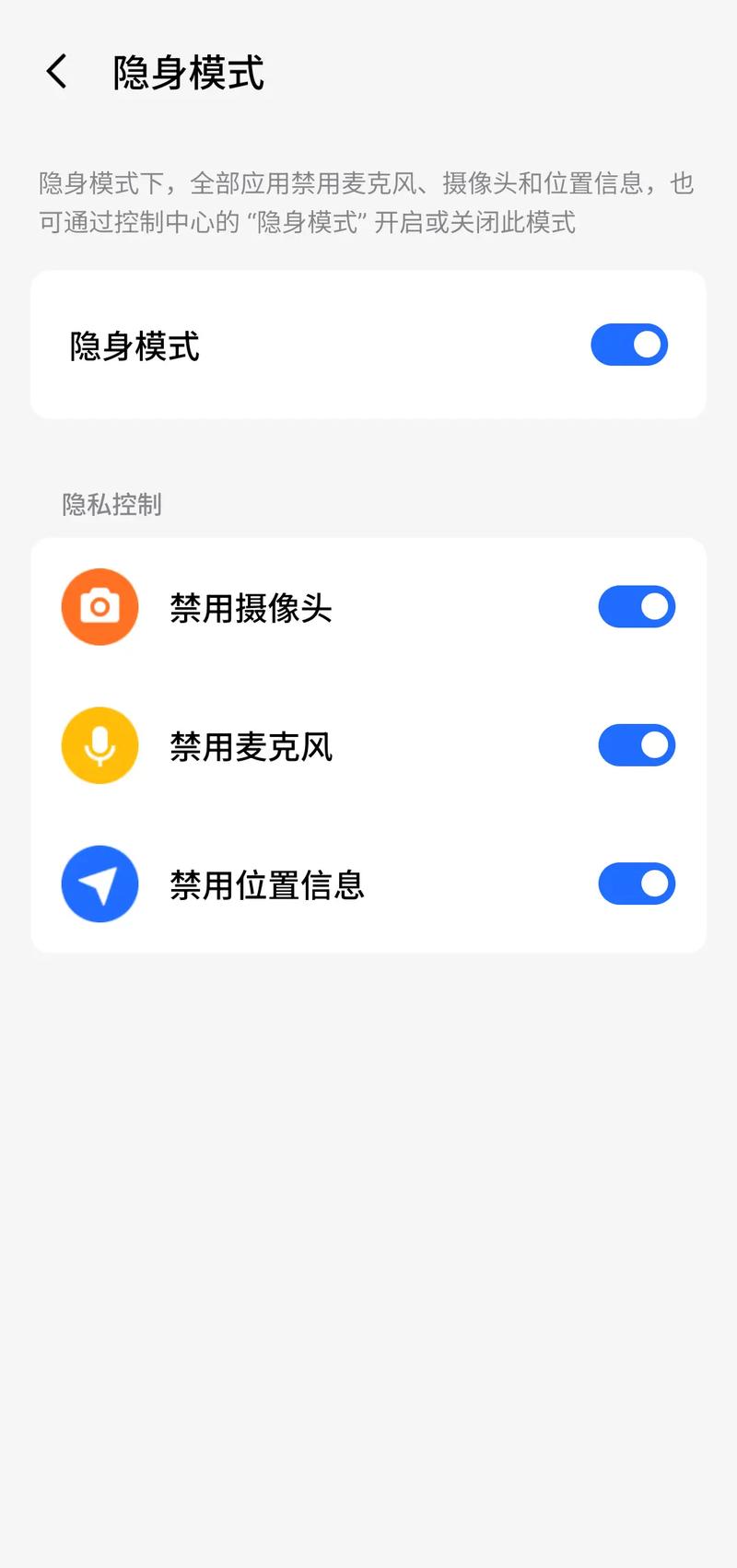
Task: Tap the chevron beside 隐身模式 title
Action: tap(54, 71)
